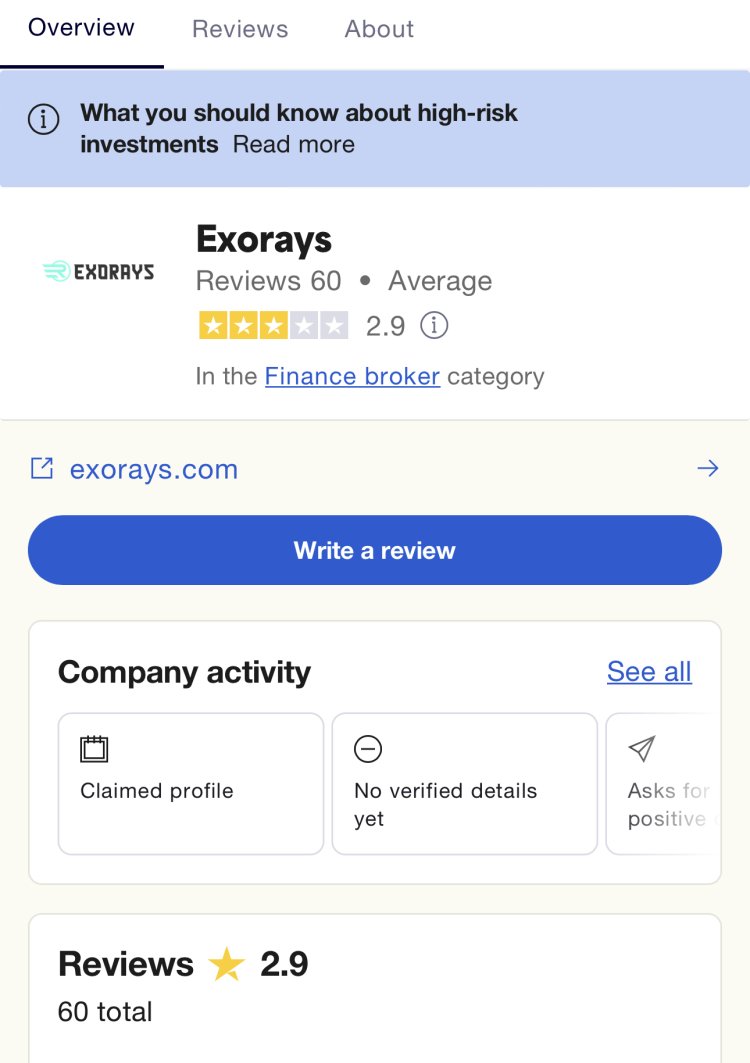Open the info icon beside the 2.9 rating
750x1063 pixels.
434,325
